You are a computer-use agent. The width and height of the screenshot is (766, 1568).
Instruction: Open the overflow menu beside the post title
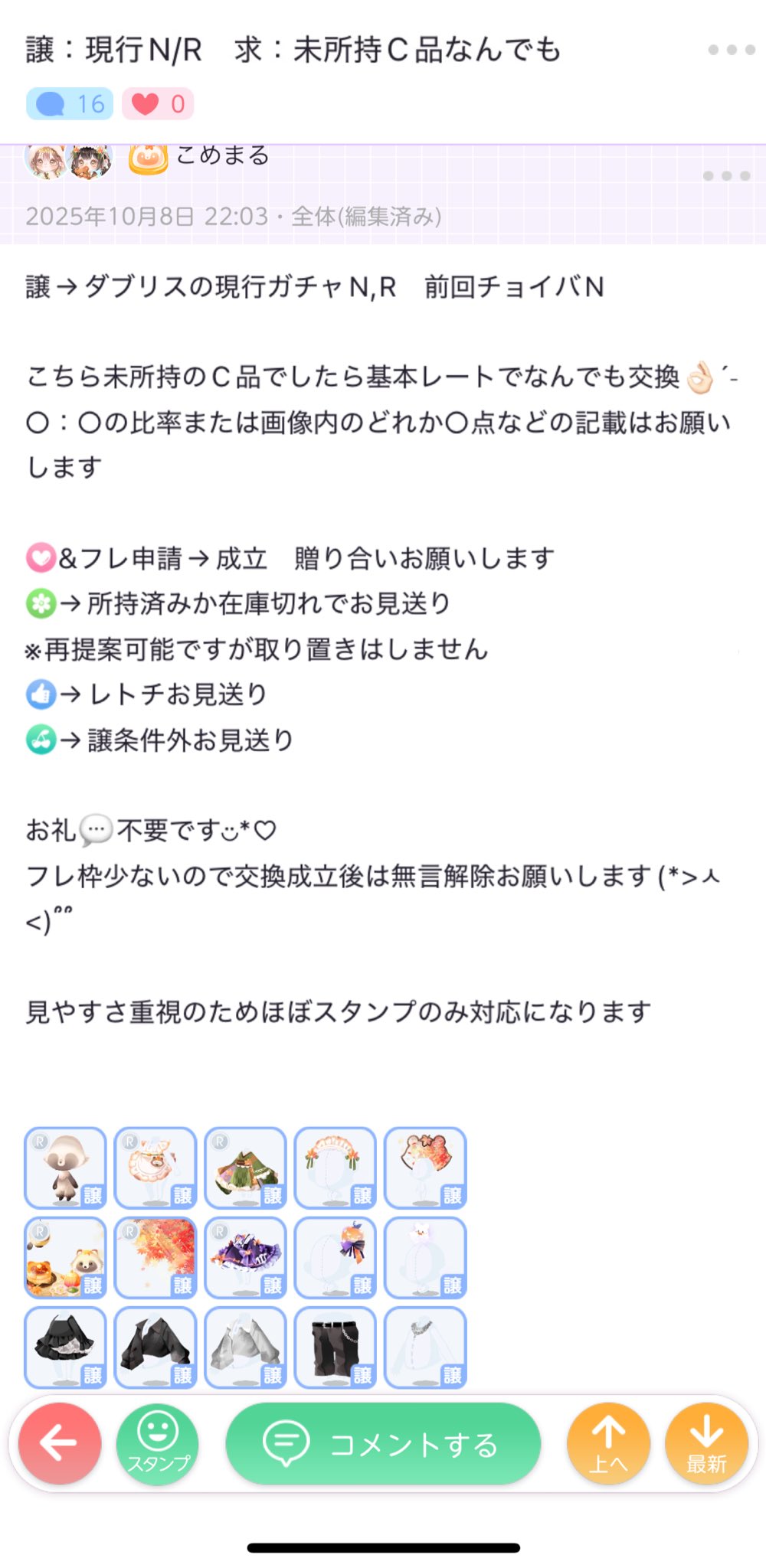point(732,50)
